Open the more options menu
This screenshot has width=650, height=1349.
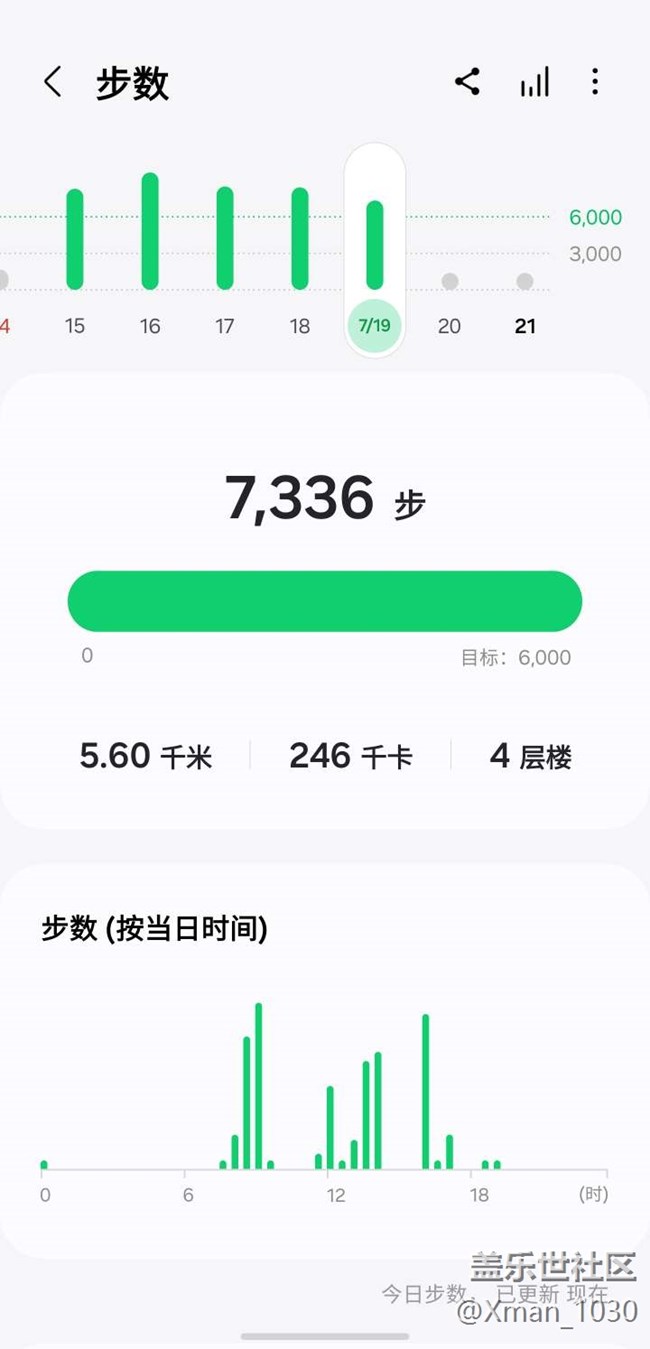(595, 82)
